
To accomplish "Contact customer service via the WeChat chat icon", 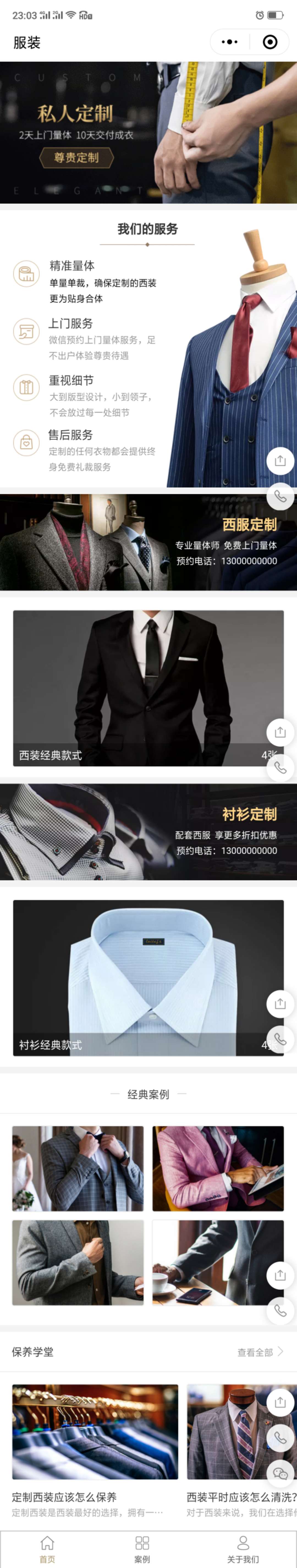I will [x=280, y=1473].
